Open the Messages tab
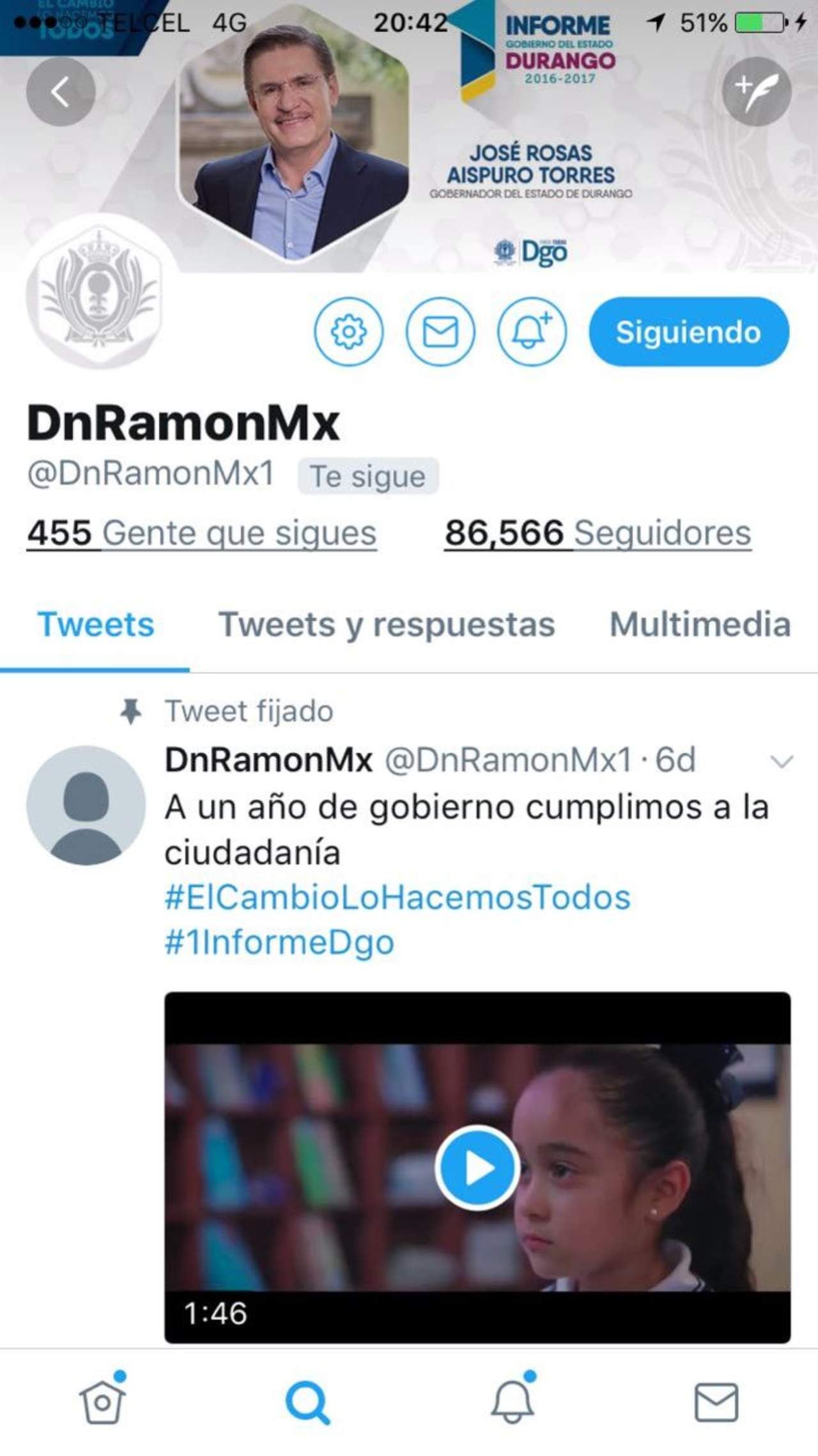This screenshot has height=1456, width=818. point(716,1402)
